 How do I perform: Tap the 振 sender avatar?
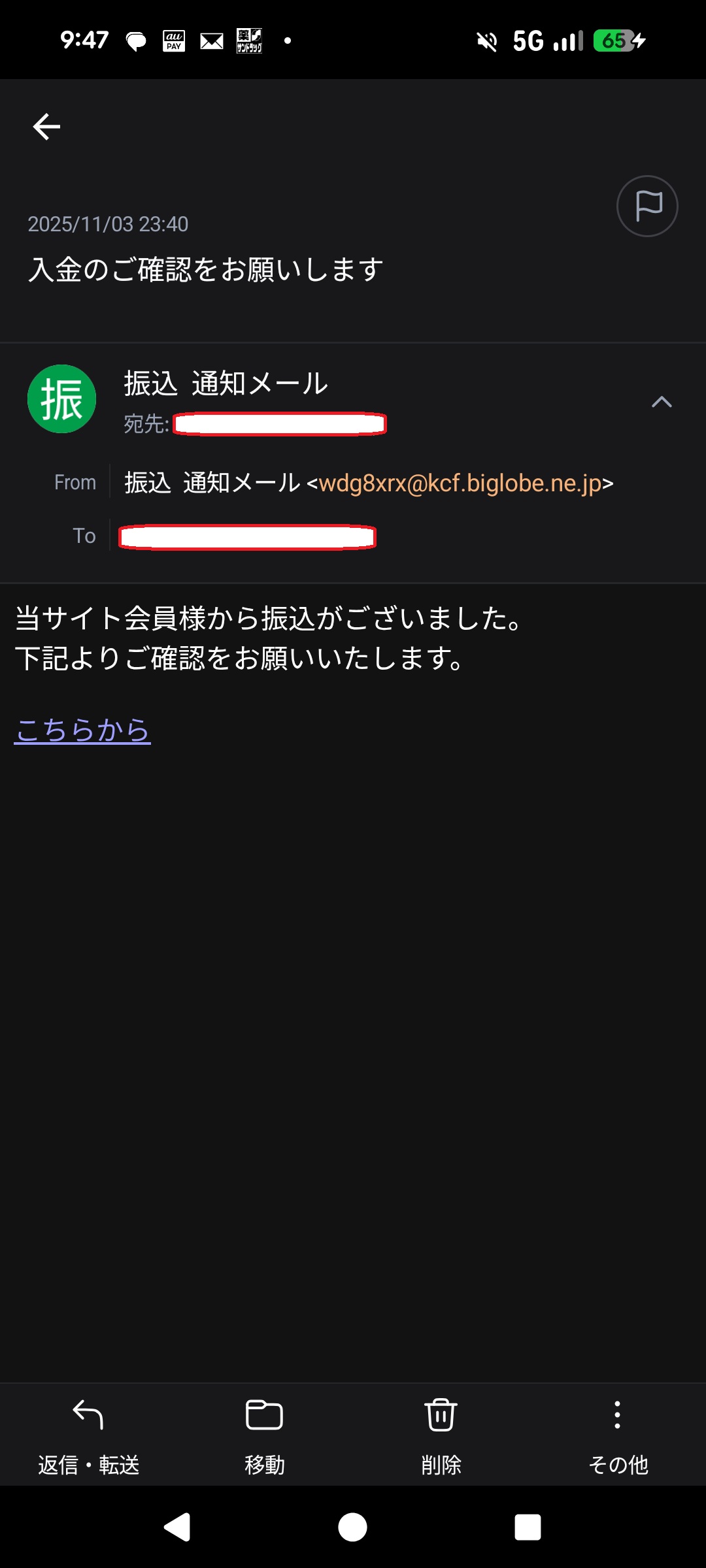coord(62,399)
